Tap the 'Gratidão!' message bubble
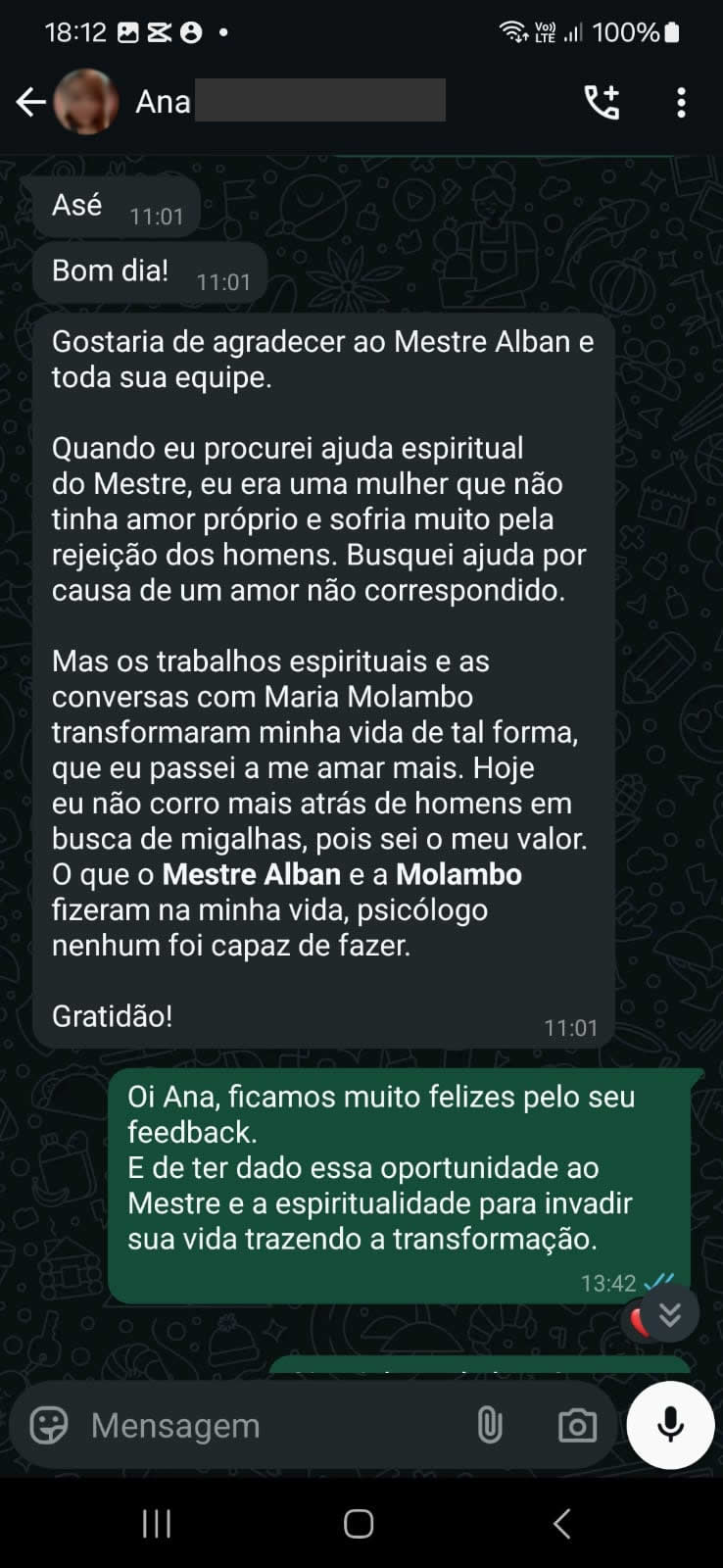 tap(111, 1016)
